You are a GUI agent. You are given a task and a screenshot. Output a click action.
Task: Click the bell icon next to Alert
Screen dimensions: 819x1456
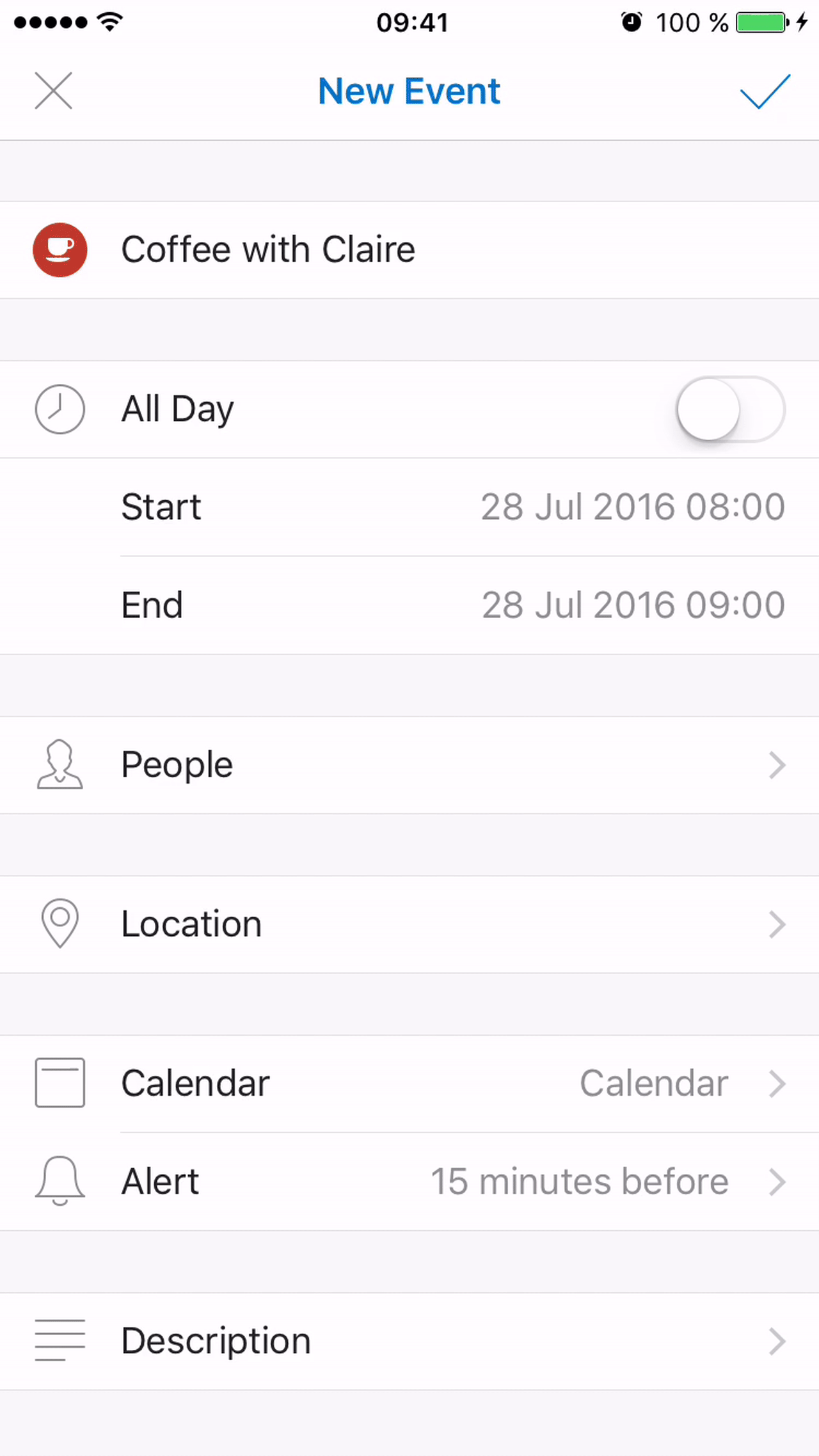click(x=59, y=1181)
